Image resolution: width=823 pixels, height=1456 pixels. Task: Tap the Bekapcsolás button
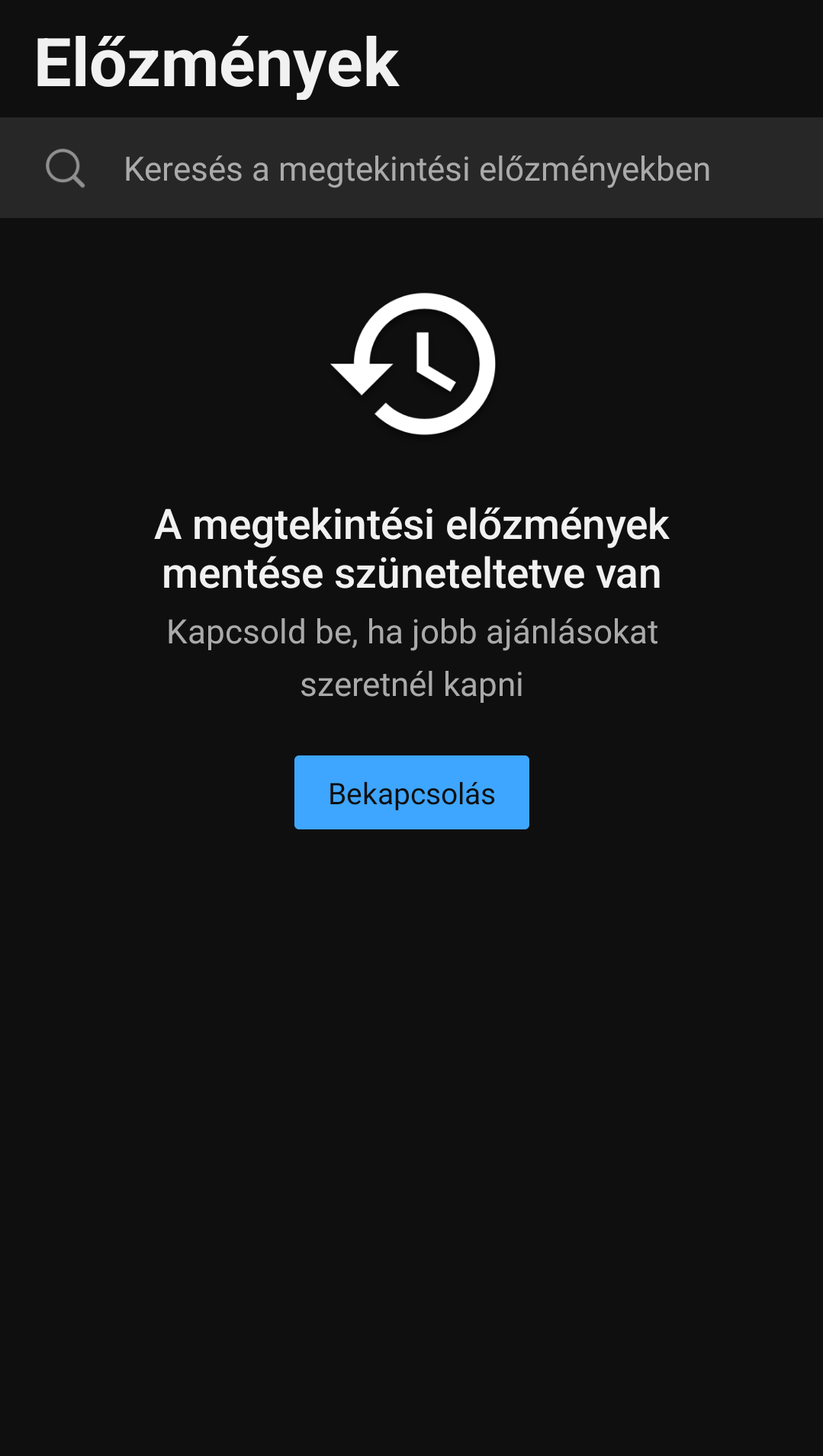point(411,793)
